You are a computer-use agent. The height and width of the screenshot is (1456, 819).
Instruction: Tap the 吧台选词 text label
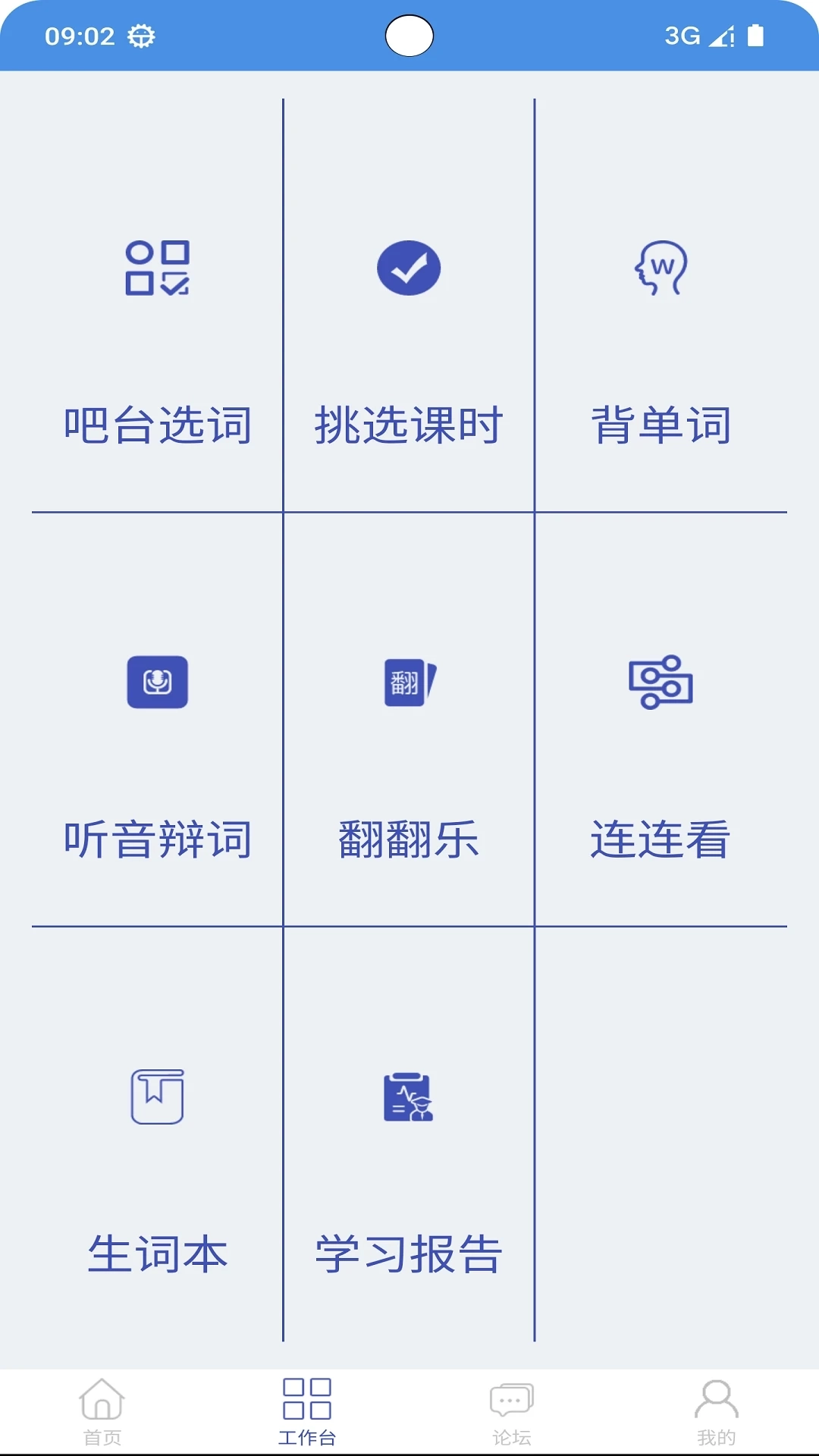point(158,425)
